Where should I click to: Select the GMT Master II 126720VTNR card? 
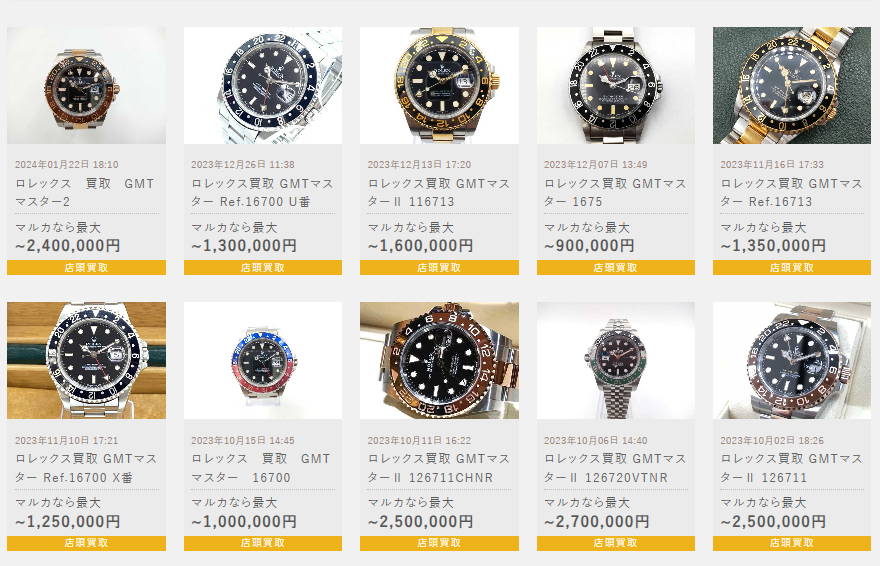point(615,468)
